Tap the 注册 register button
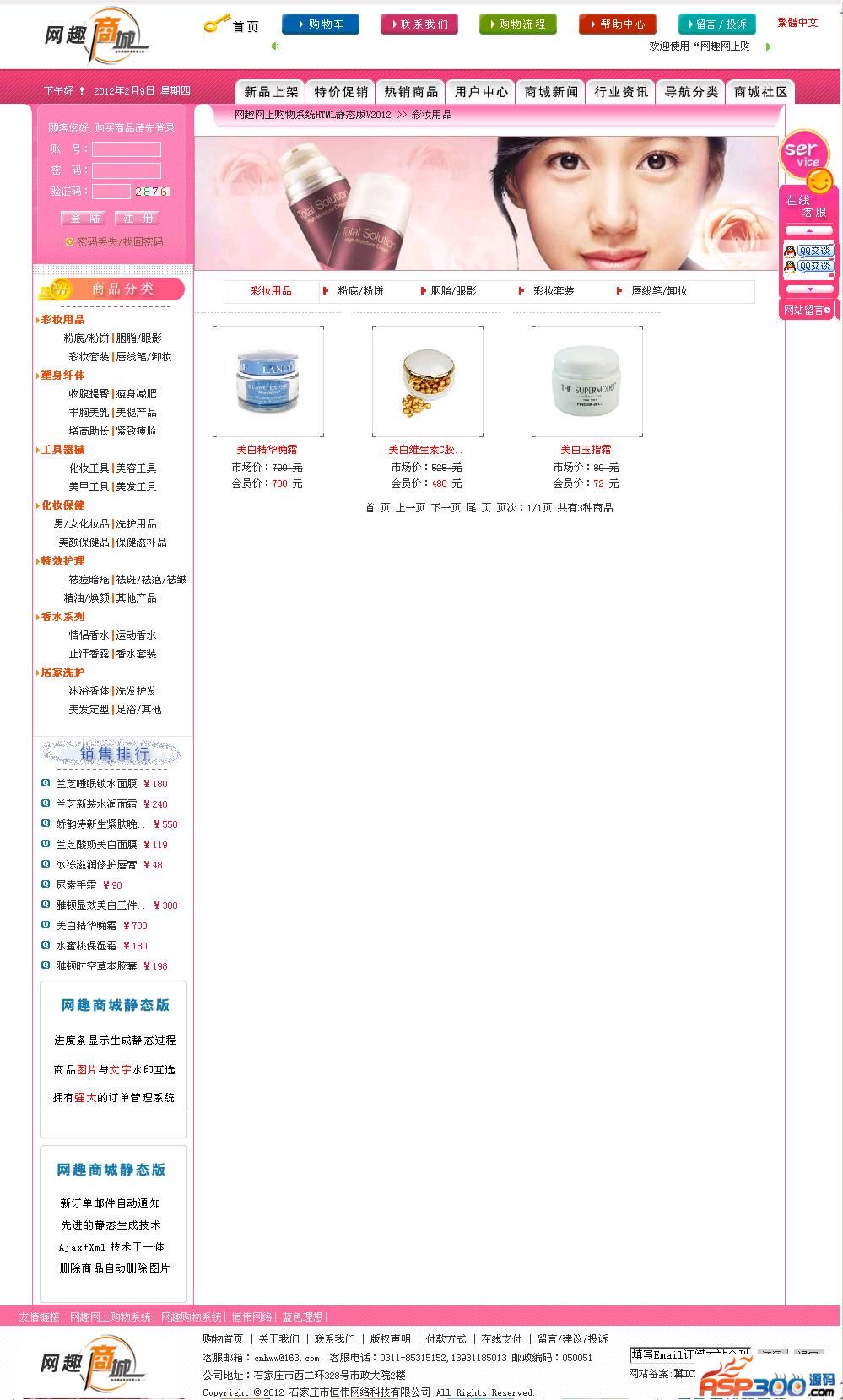The width and height of the screenshot is (843, 1400). (137, 219)
